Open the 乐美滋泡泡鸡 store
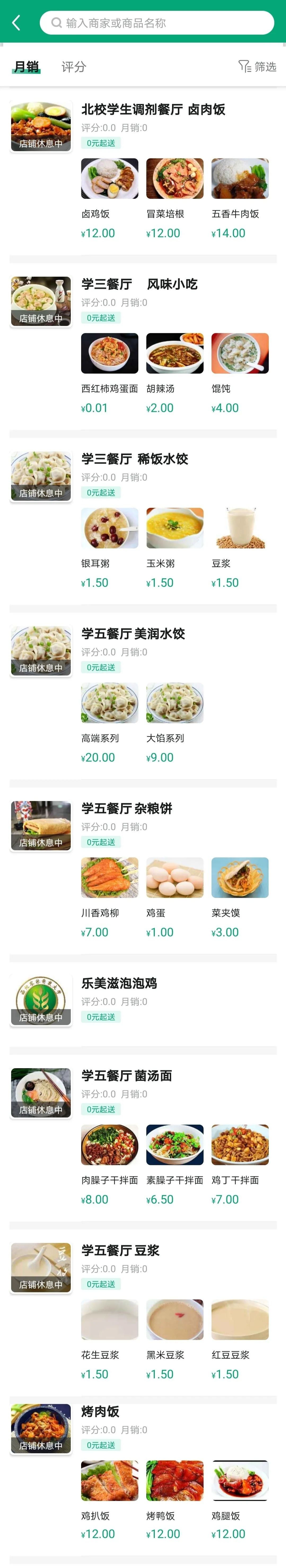The image size is (286, 1568). pyautogui.click(x=119, y=983)
